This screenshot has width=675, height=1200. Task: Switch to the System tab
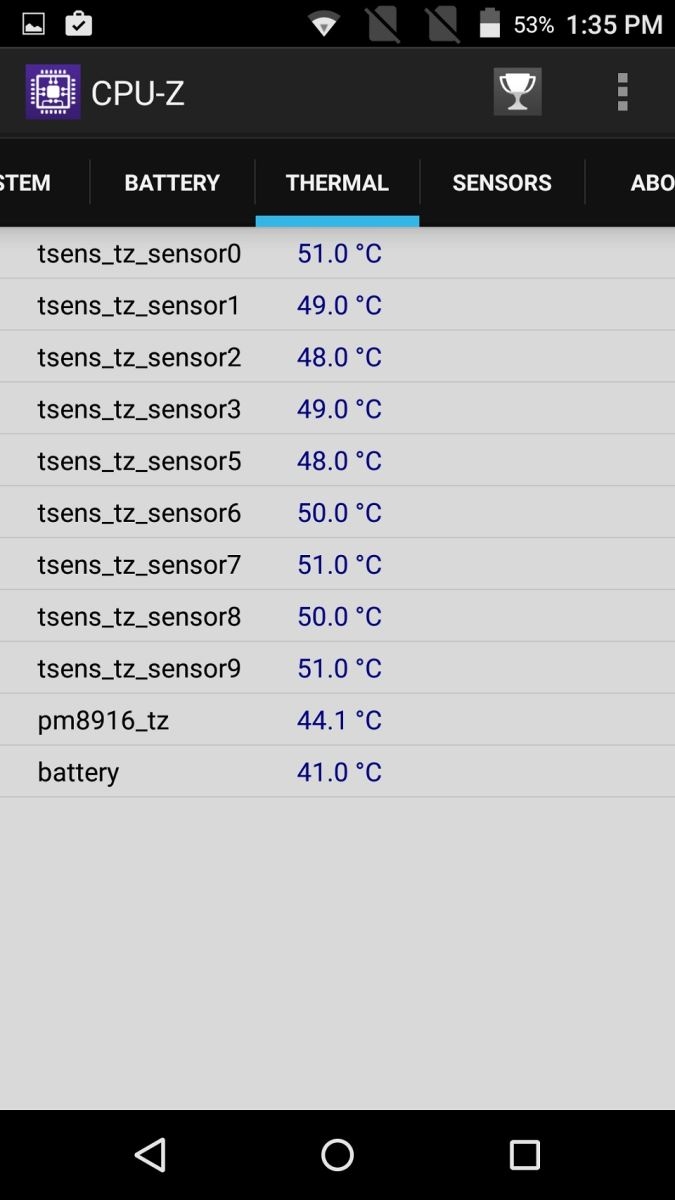click(x=28, y=183)
